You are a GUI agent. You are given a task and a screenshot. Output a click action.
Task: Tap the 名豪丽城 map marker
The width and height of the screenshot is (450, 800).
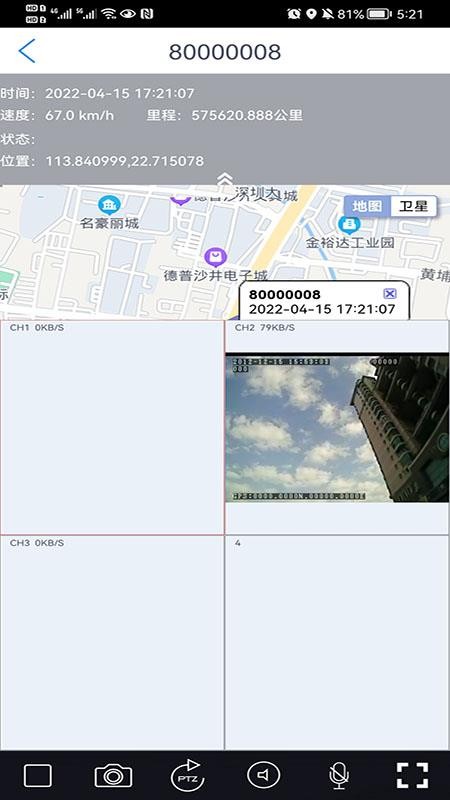[x=109, y=205]
